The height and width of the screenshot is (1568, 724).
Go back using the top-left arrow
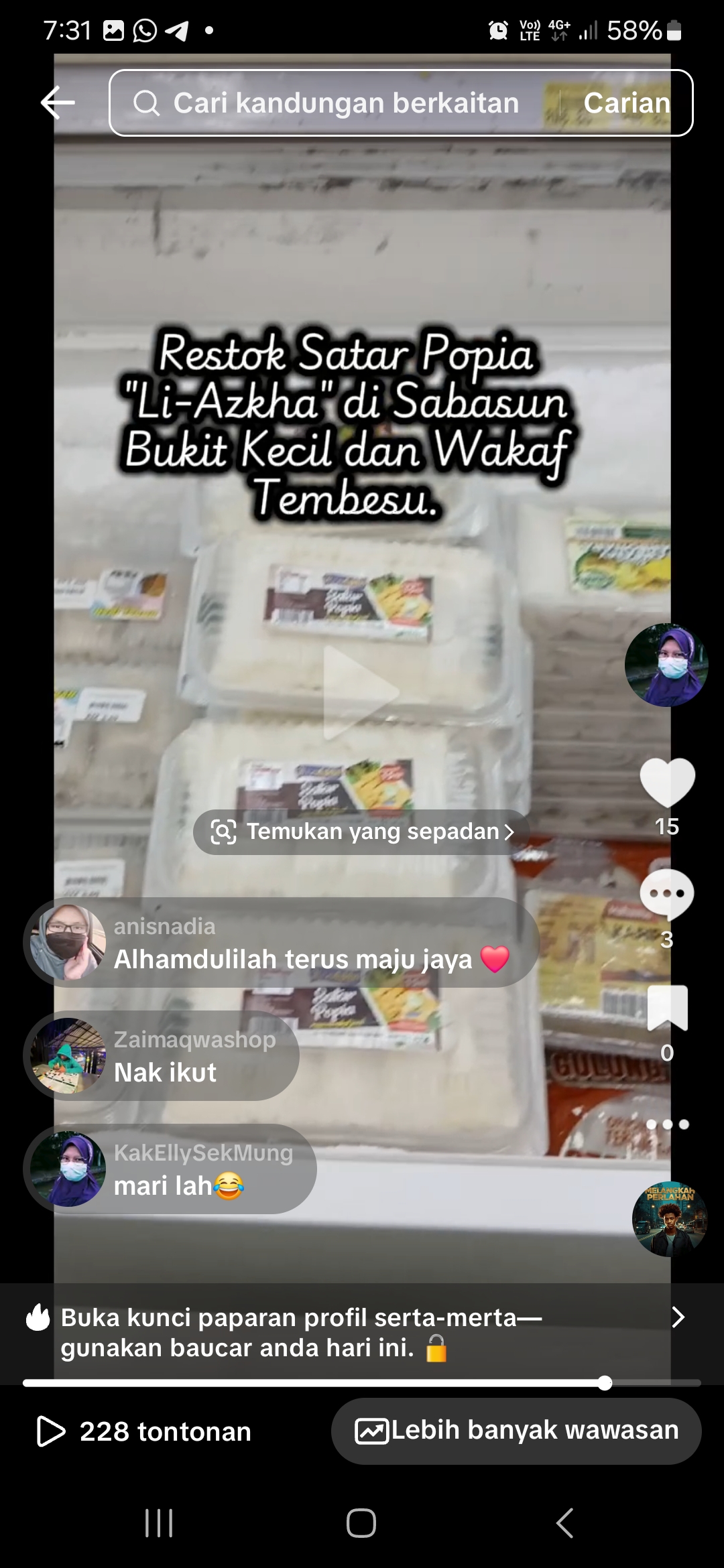(x=58, y=103)
